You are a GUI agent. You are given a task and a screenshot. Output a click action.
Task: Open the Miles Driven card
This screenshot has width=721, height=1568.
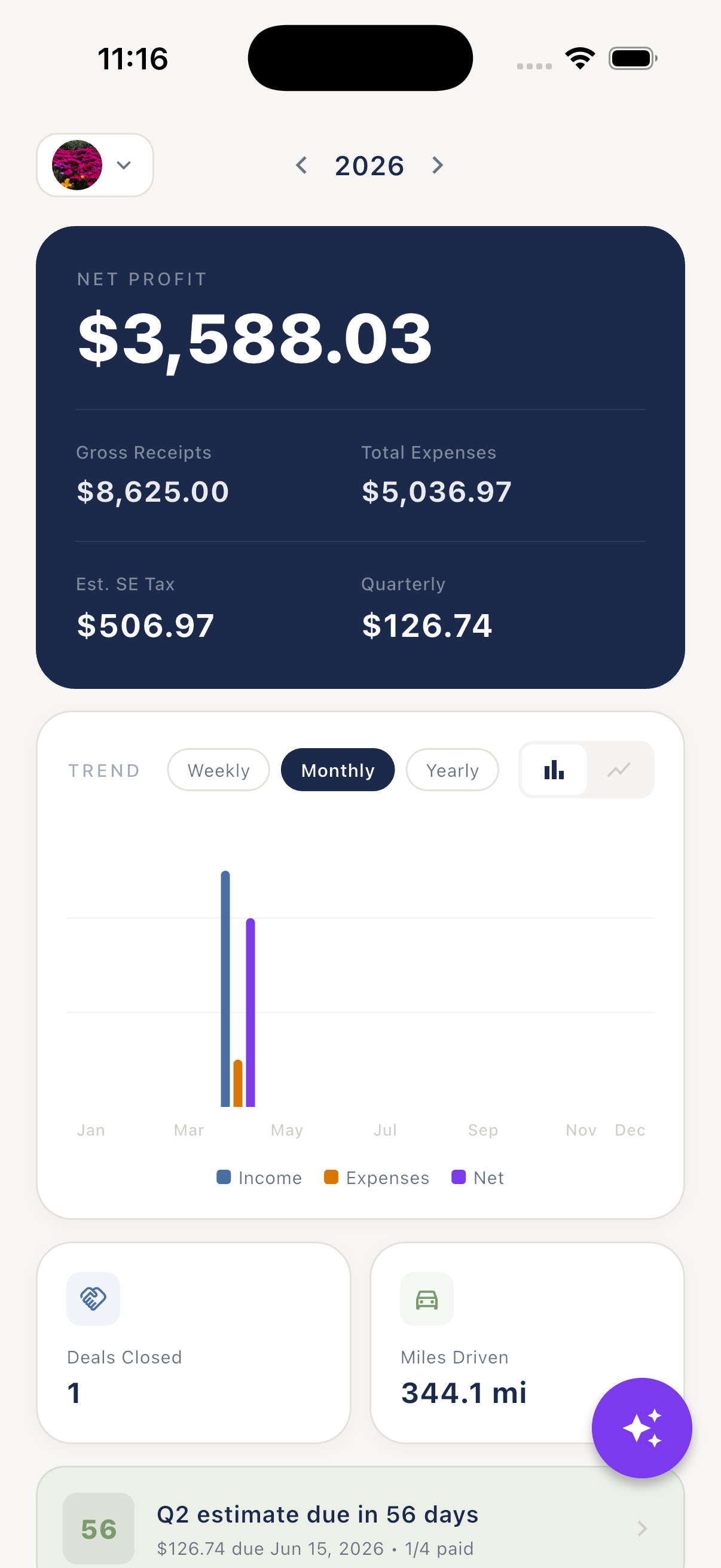(x=527, y=1342)
